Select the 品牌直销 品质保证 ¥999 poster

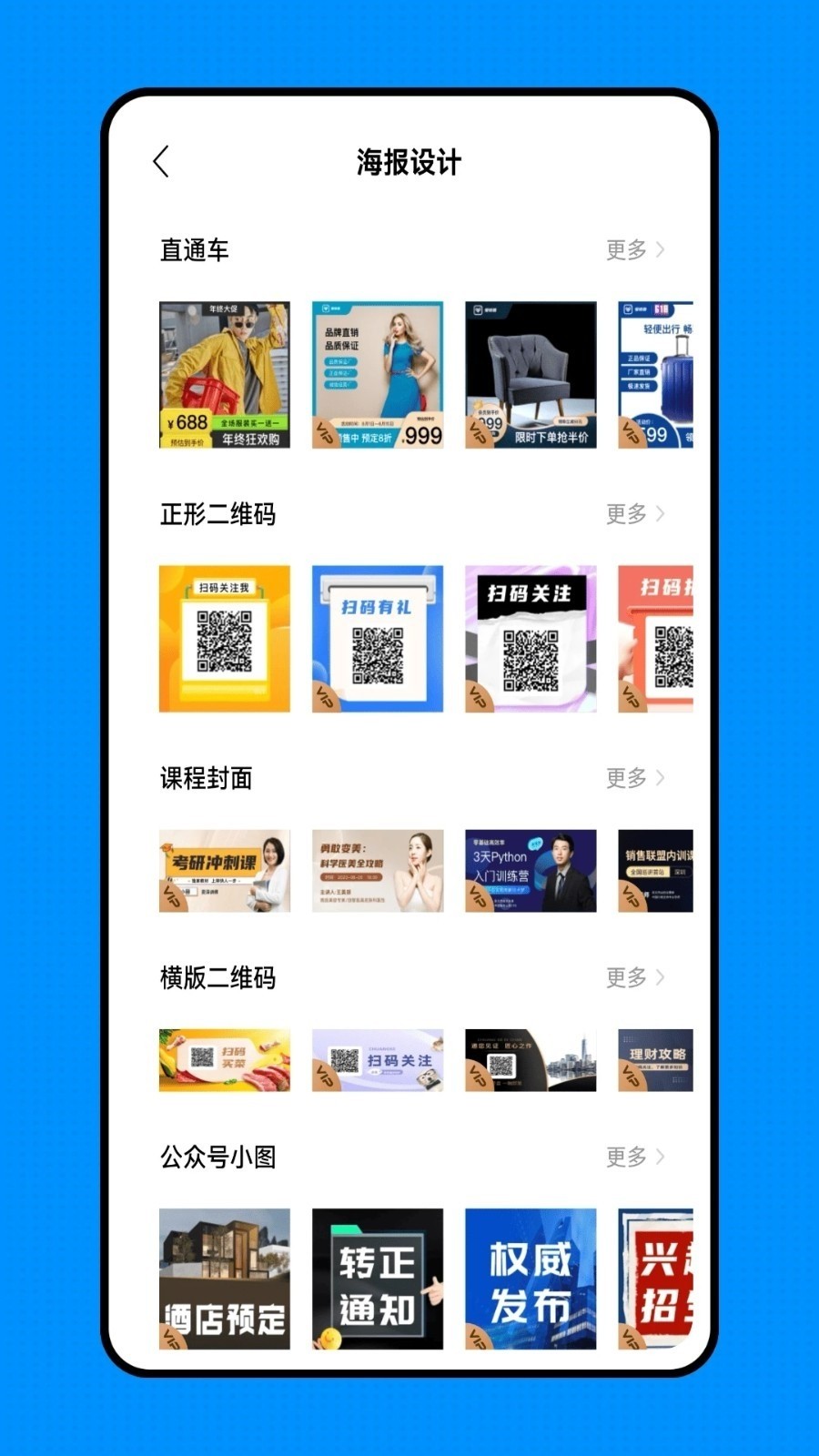(x=378, y=373)
